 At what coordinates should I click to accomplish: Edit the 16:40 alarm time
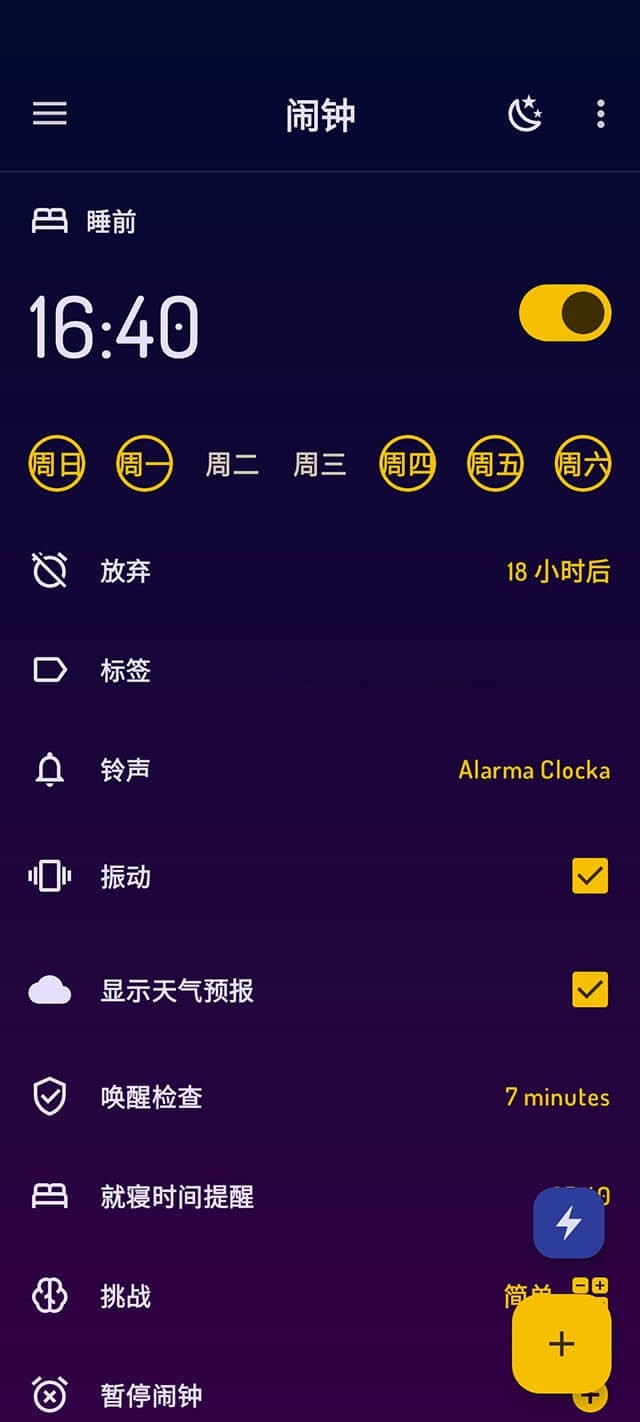114,327
